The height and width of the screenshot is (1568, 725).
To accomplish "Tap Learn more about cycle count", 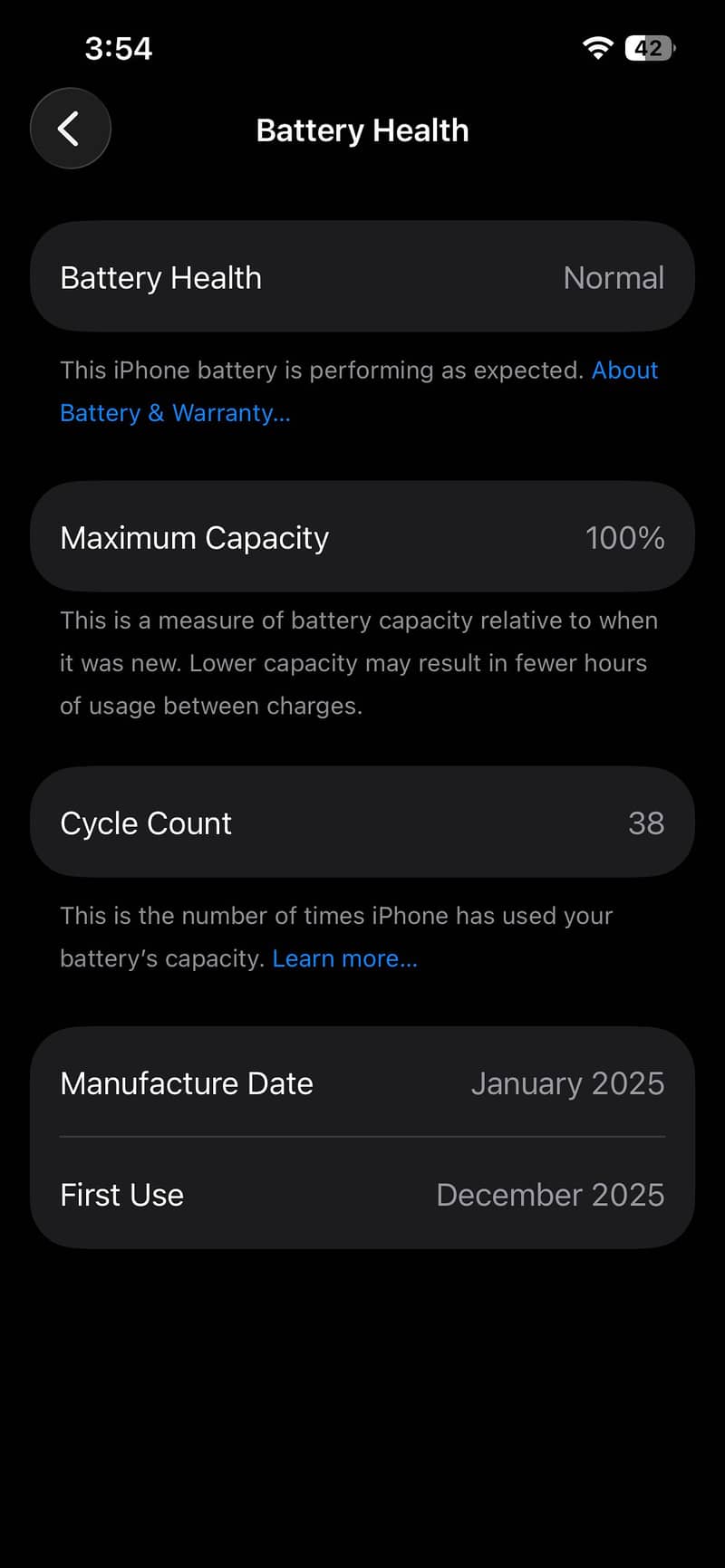I will pyautogui.click(x=344, y=957).
